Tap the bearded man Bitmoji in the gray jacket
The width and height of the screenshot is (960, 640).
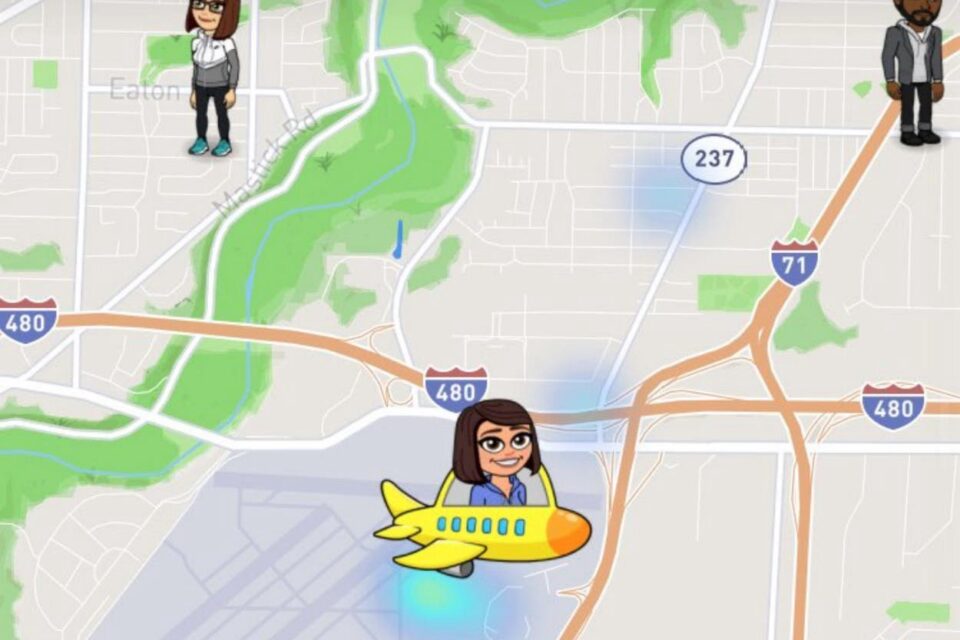tap(914, 70)
